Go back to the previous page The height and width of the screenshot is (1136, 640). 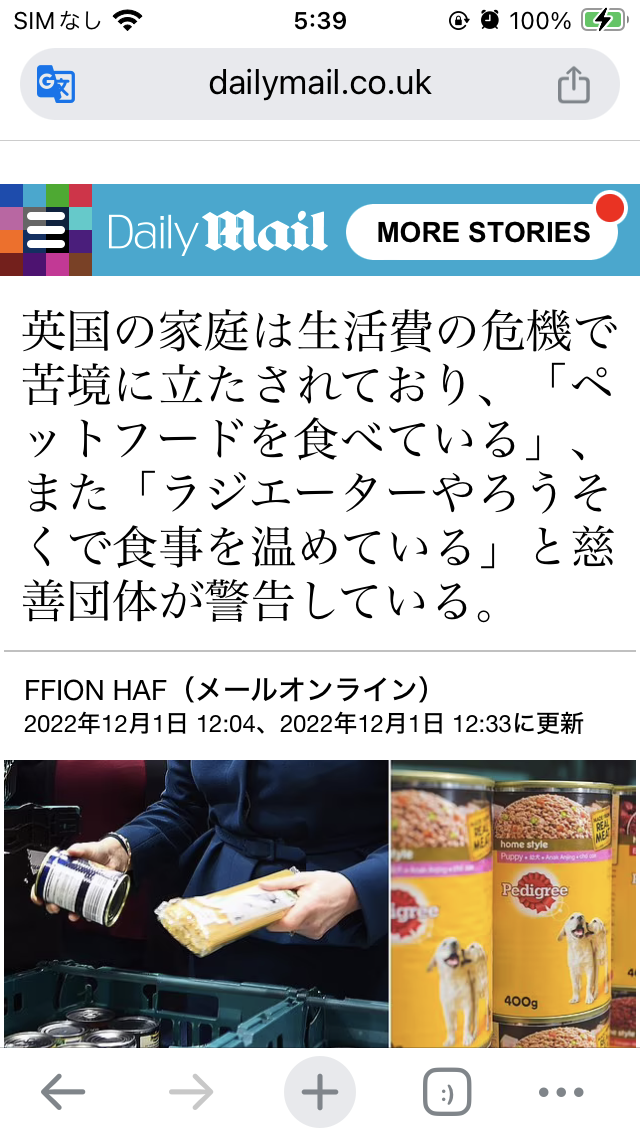pyautogui.click(x=62, y=1092)
